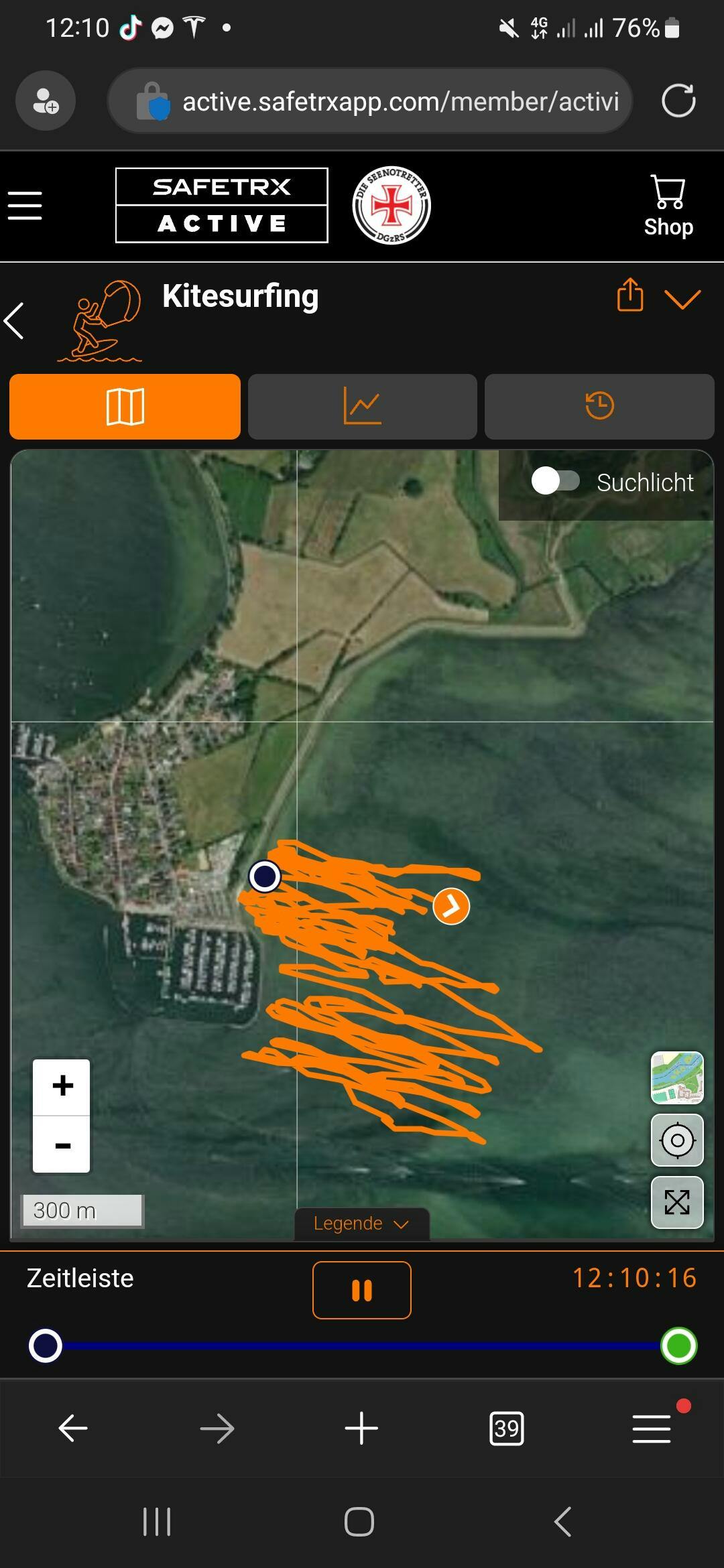The width and height of the screenshot is (724, 1568).
Task: Expand map to fullscreen
Action: [x=677, y=1202]
